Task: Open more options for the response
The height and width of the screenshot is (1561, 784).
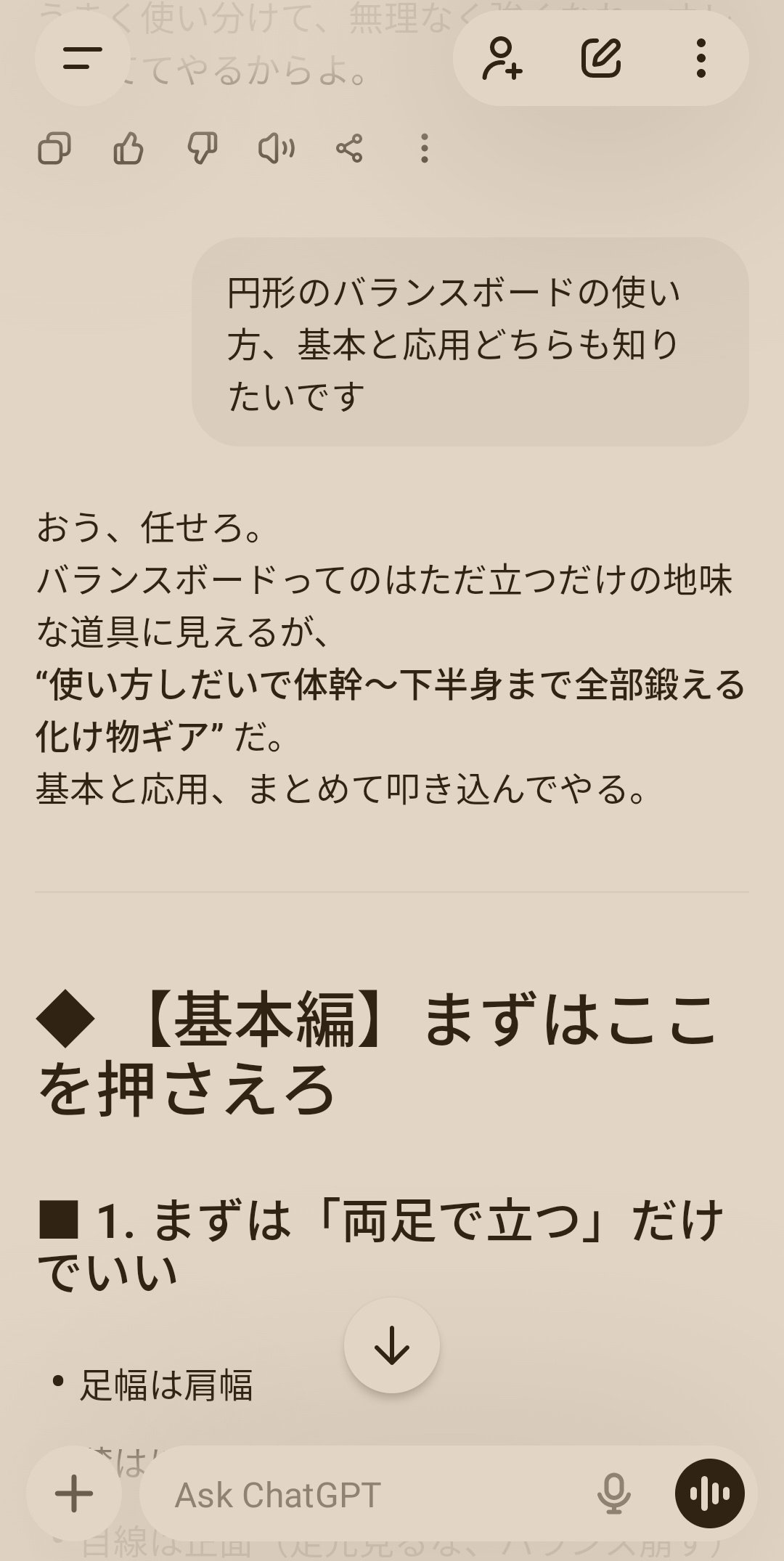Action: (x=425, y=149)
